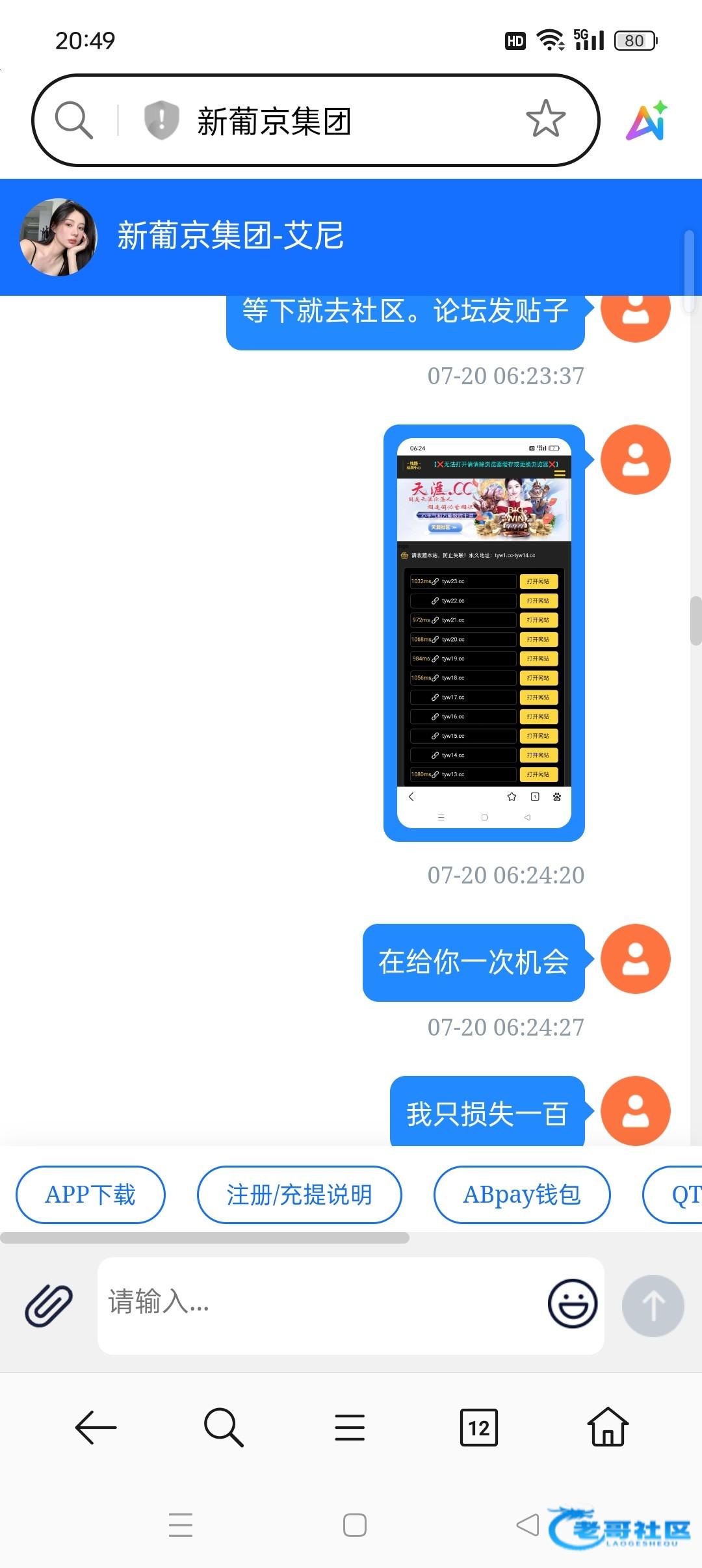Tap the APP下载 quick button
Viewport: 702px width, 1568px height.
(90, 1195)
